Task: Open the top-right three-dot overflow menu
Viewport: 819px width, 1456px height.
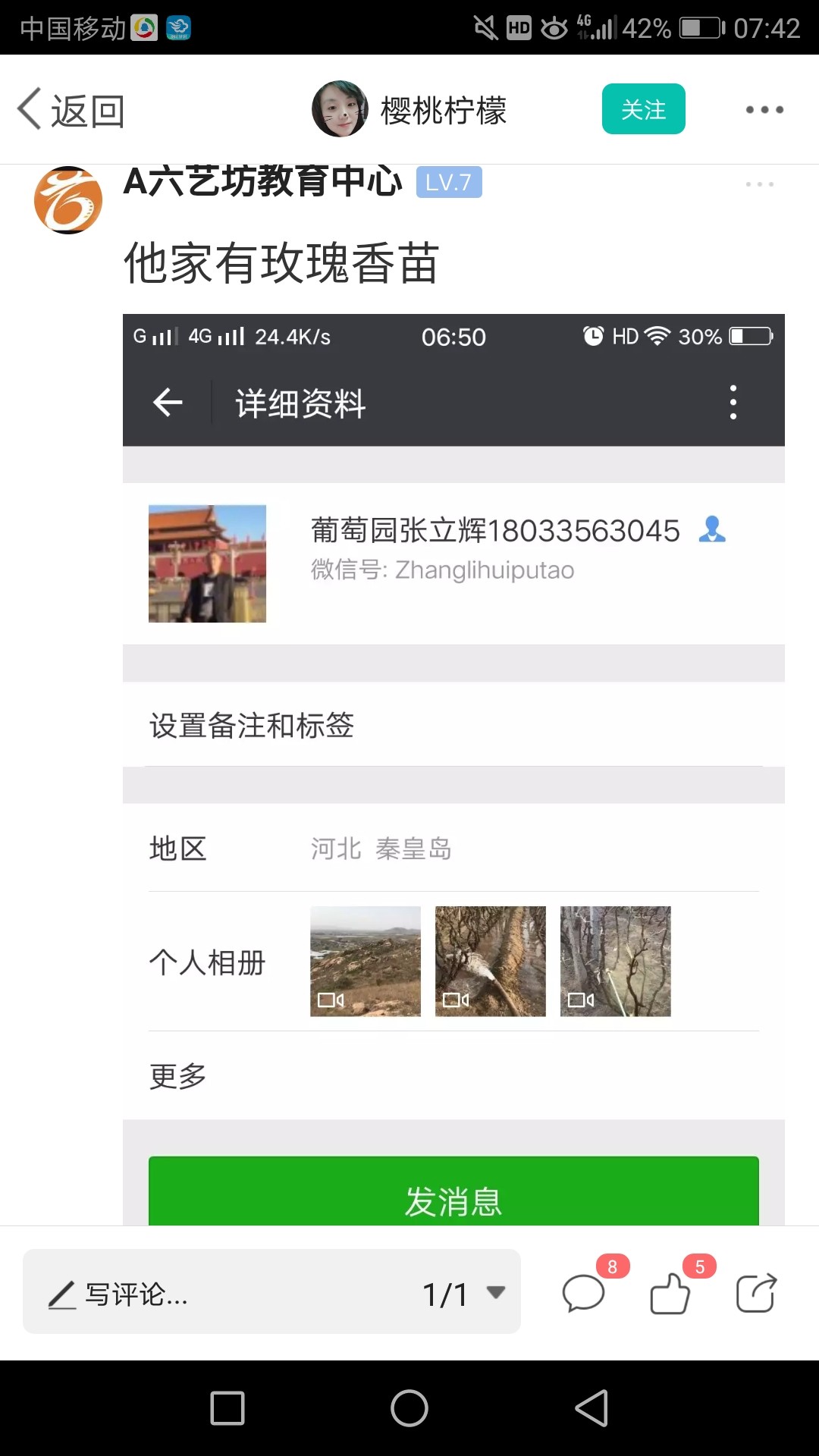Action: coord(764,110)
